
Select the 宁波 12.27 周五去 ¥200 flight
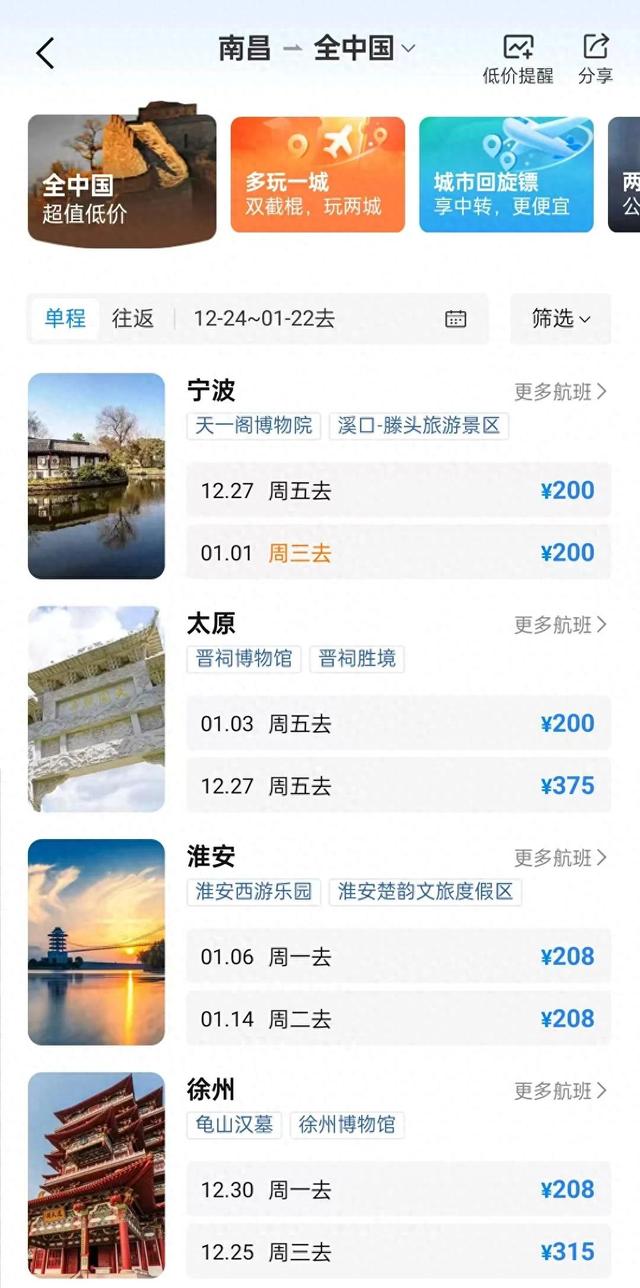tap(398, 490)
